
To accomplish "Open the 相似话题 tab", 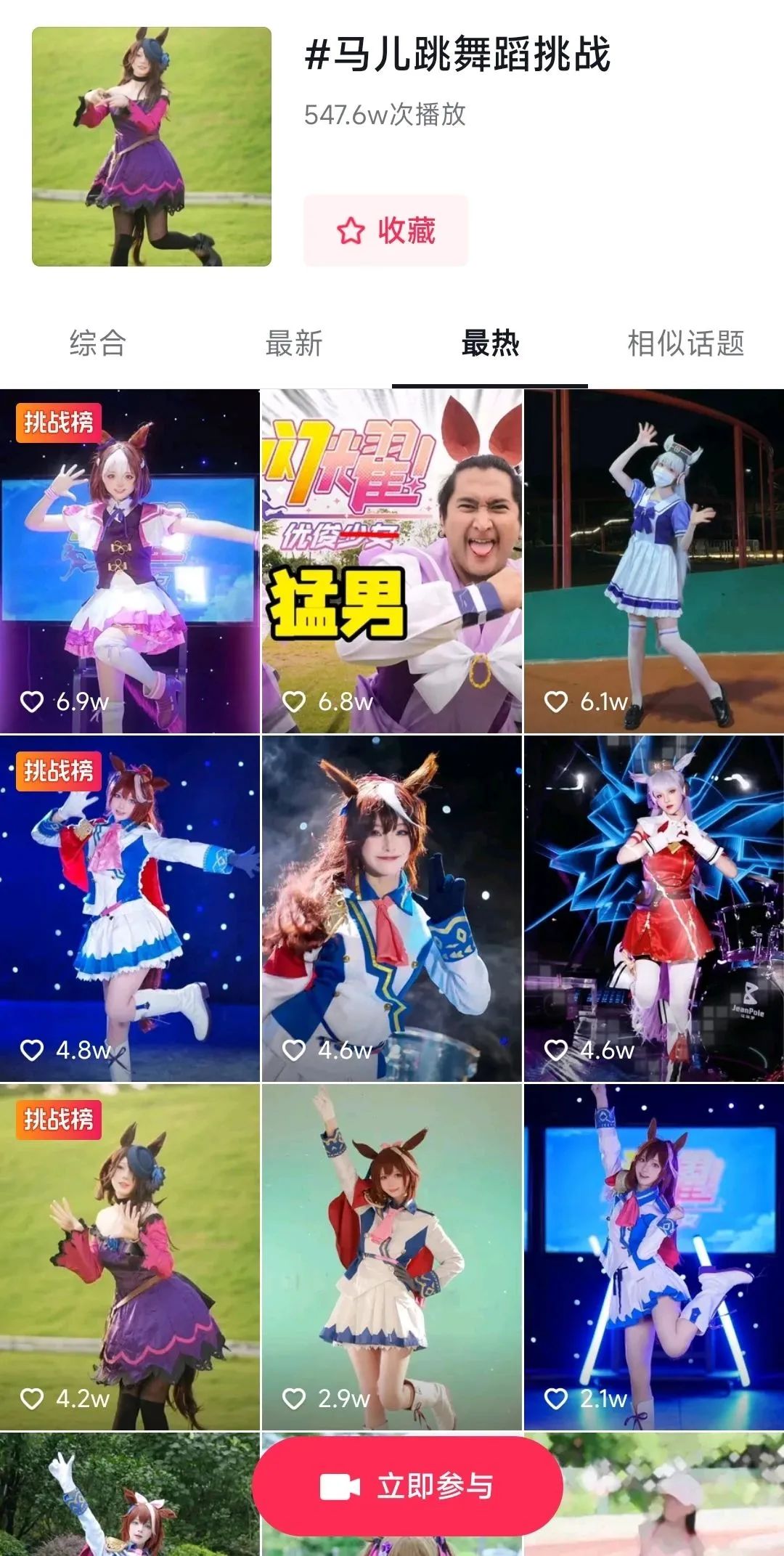I will (685, 343).
